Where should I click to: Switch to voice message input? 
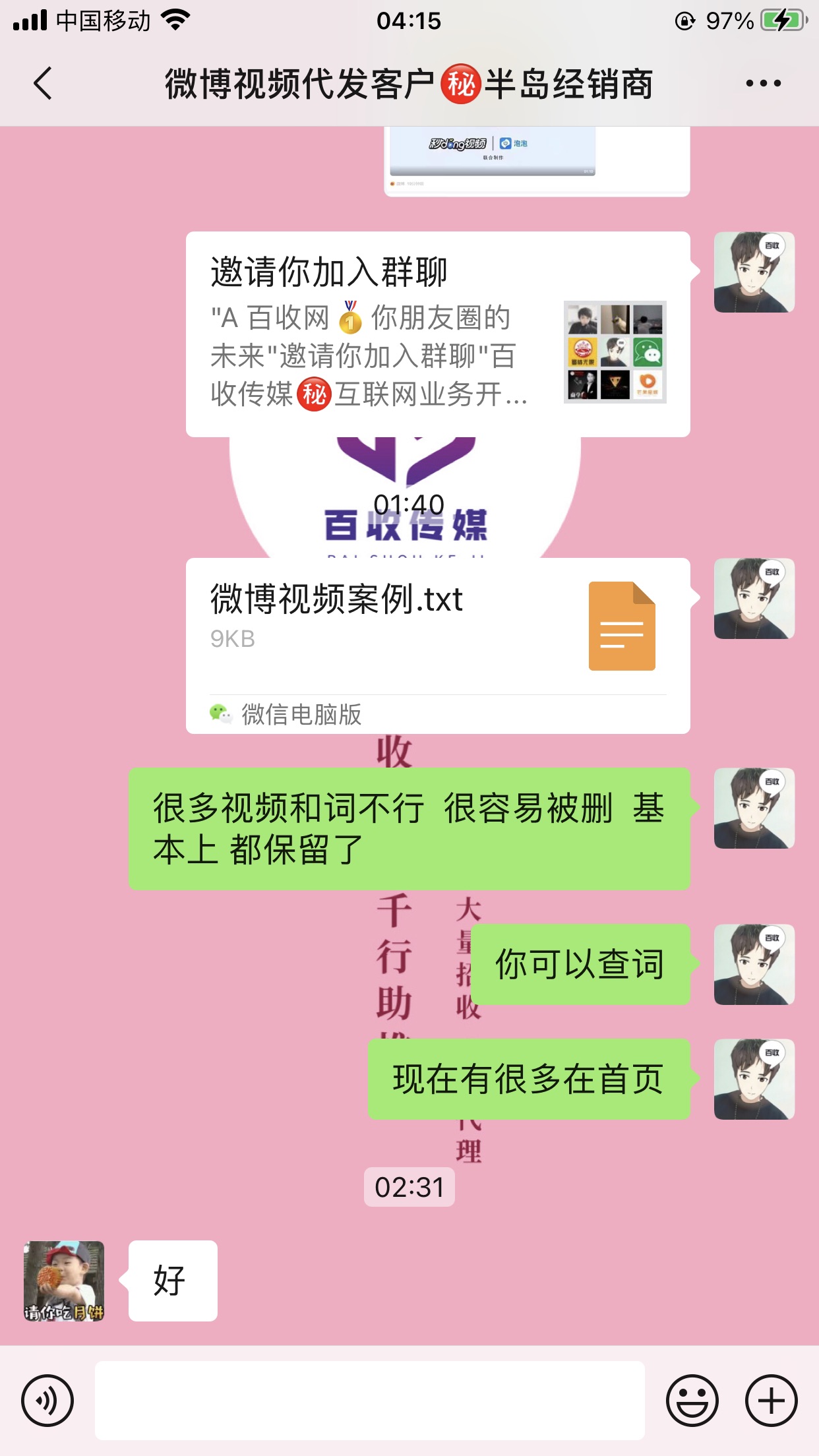pos(47,1400)
